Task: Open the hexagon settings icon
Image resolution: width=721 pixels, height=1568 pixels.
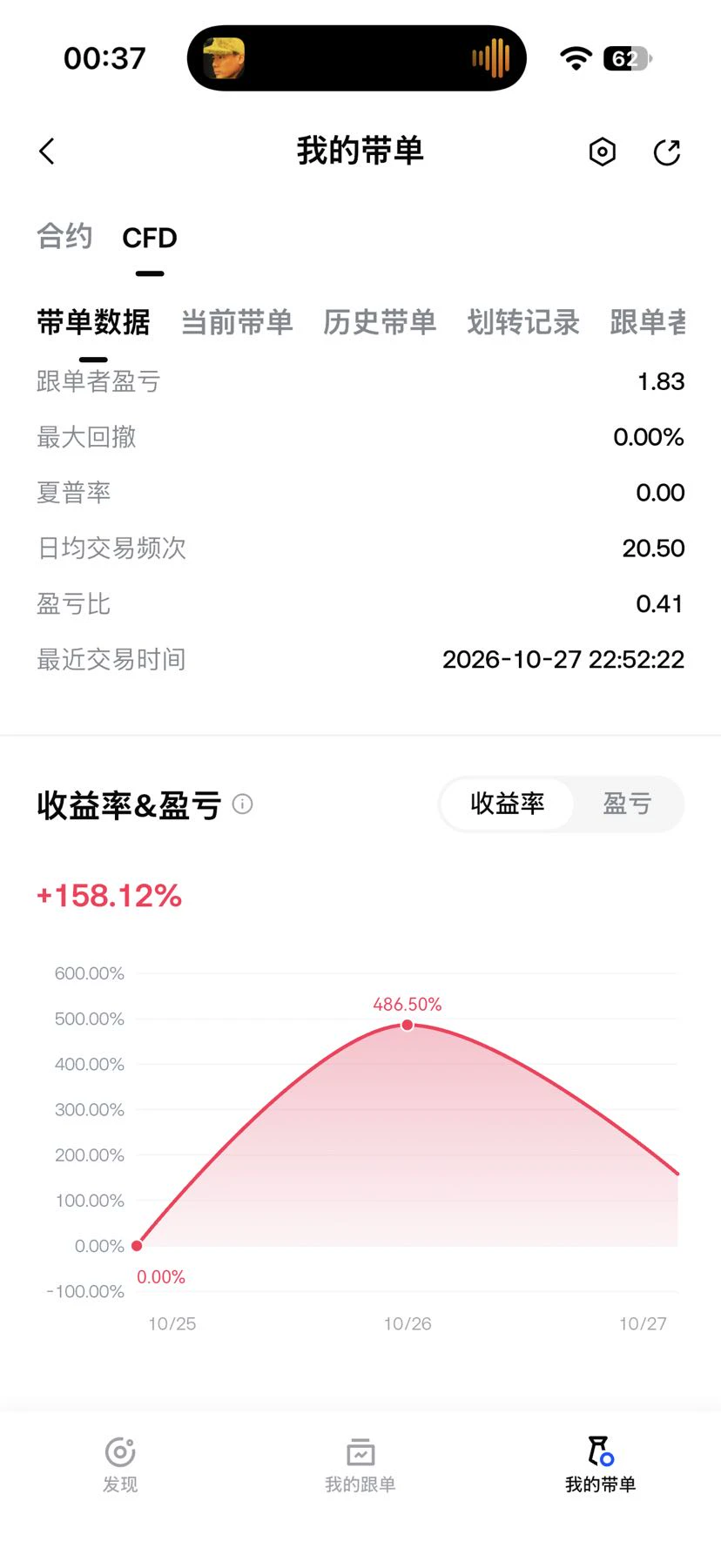Action: click(602, 151)
